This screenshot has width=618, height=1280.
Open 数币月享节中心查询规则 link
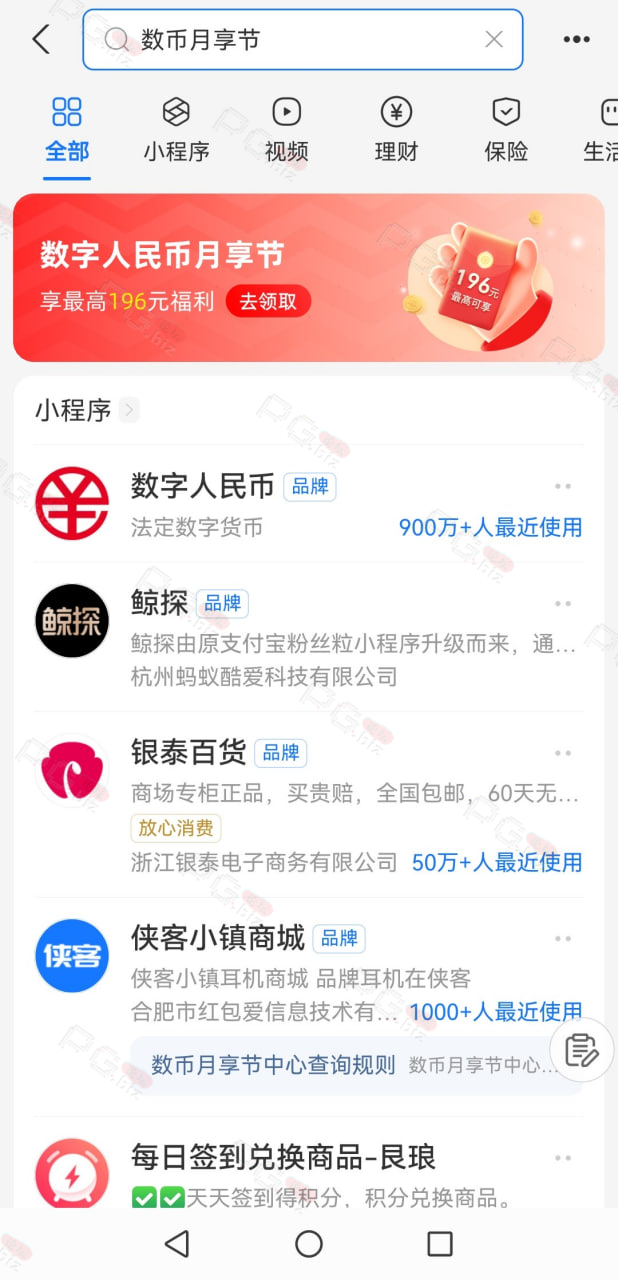[x=273, y=1065]
